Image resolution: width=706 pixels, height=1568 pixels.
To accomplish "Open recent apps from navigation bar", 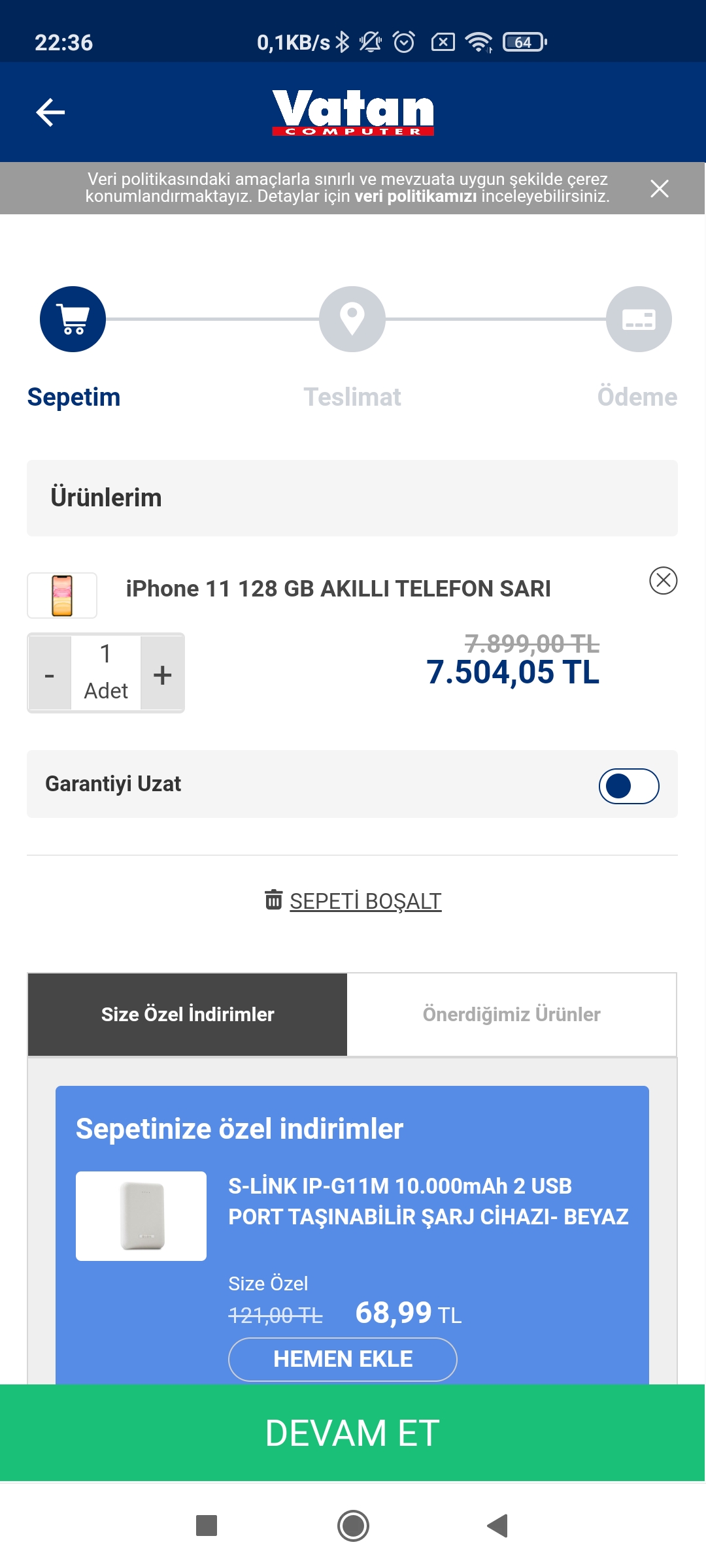I will (207, 1526).
